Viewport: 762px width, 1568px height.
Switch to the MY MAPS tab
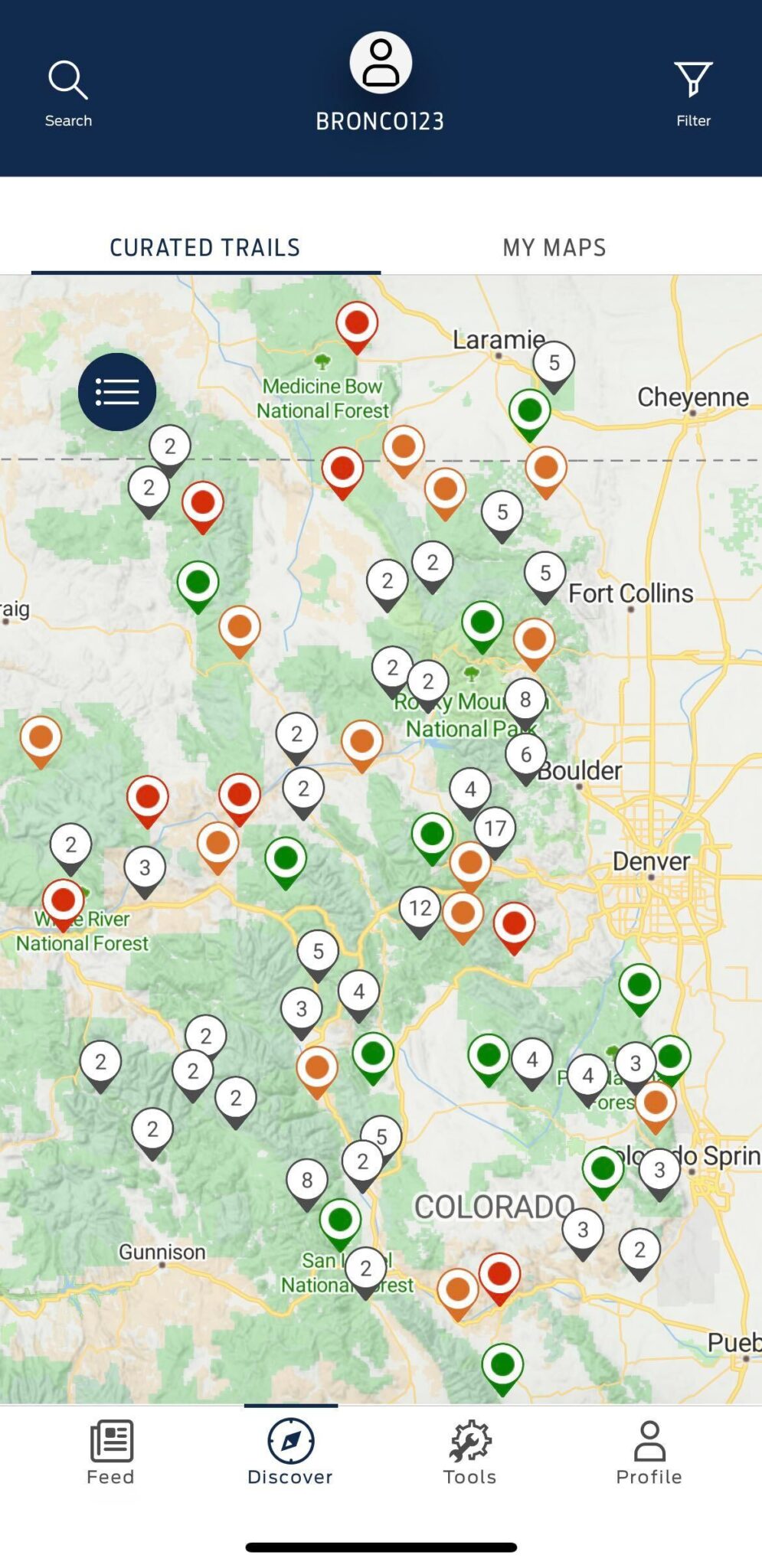(x=554, y=247)
